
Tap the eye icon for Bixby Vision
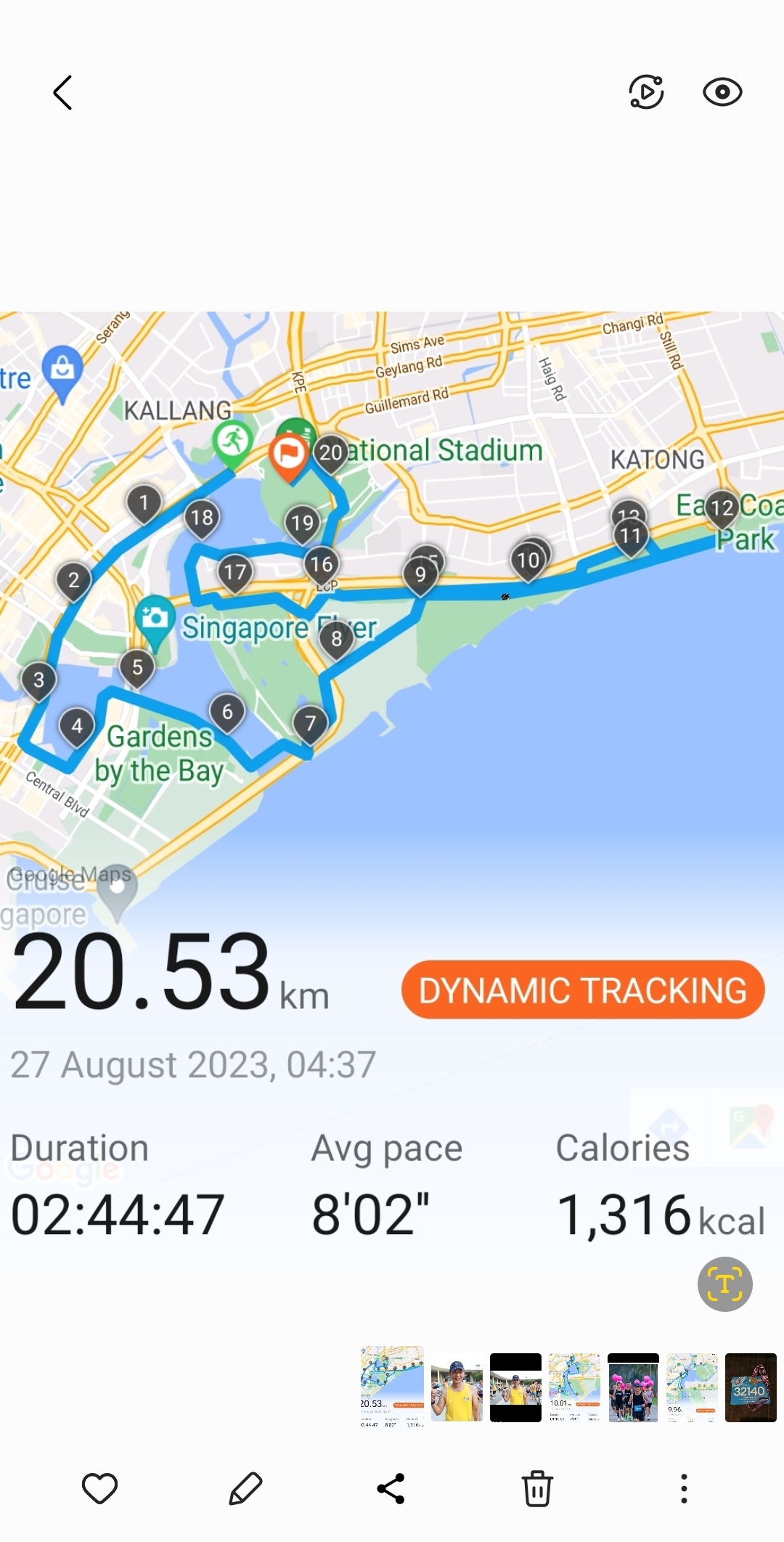[x=722, y=92]
